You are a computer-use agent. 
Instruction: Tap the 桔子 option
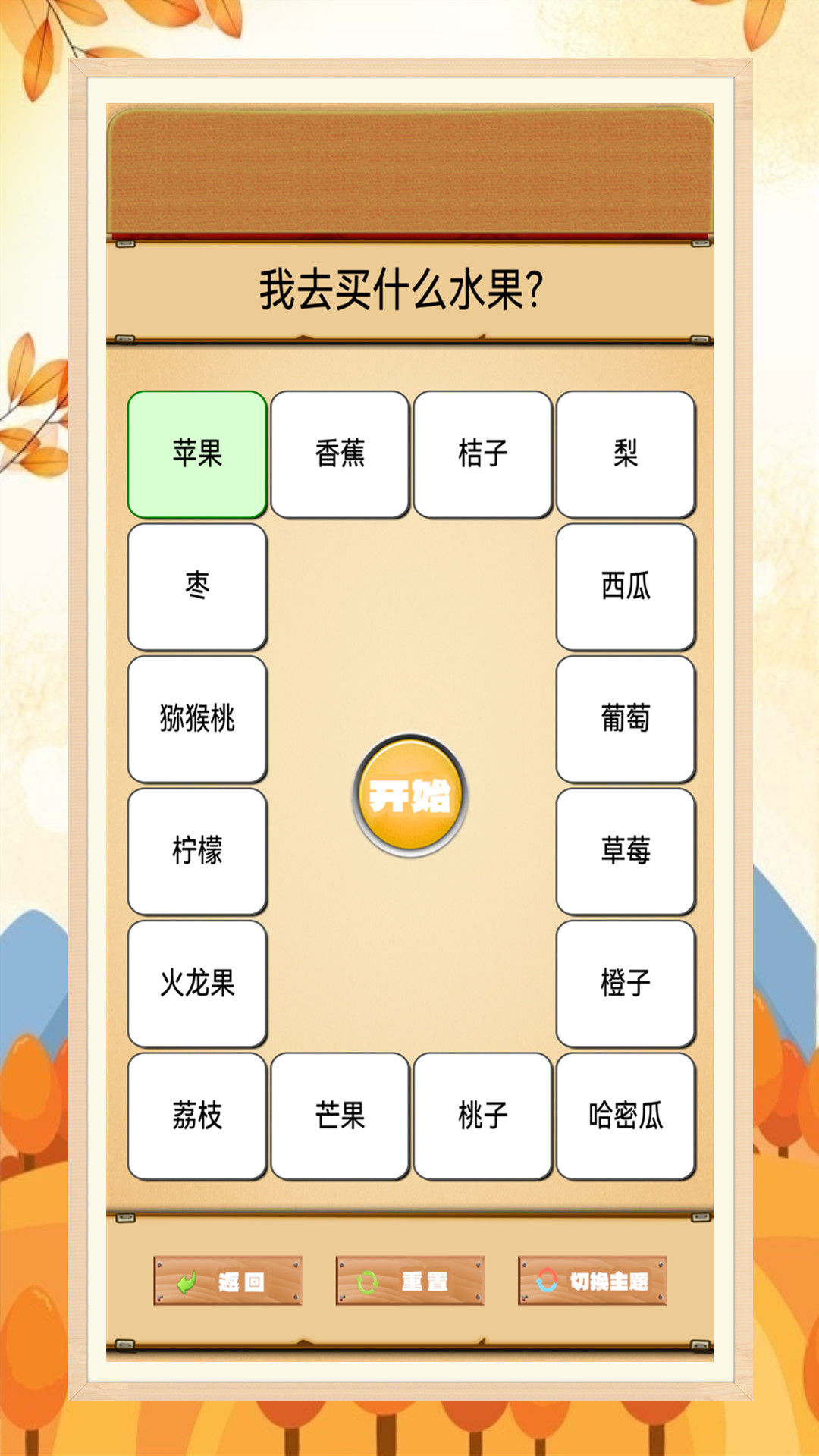(x=482, y=454)
